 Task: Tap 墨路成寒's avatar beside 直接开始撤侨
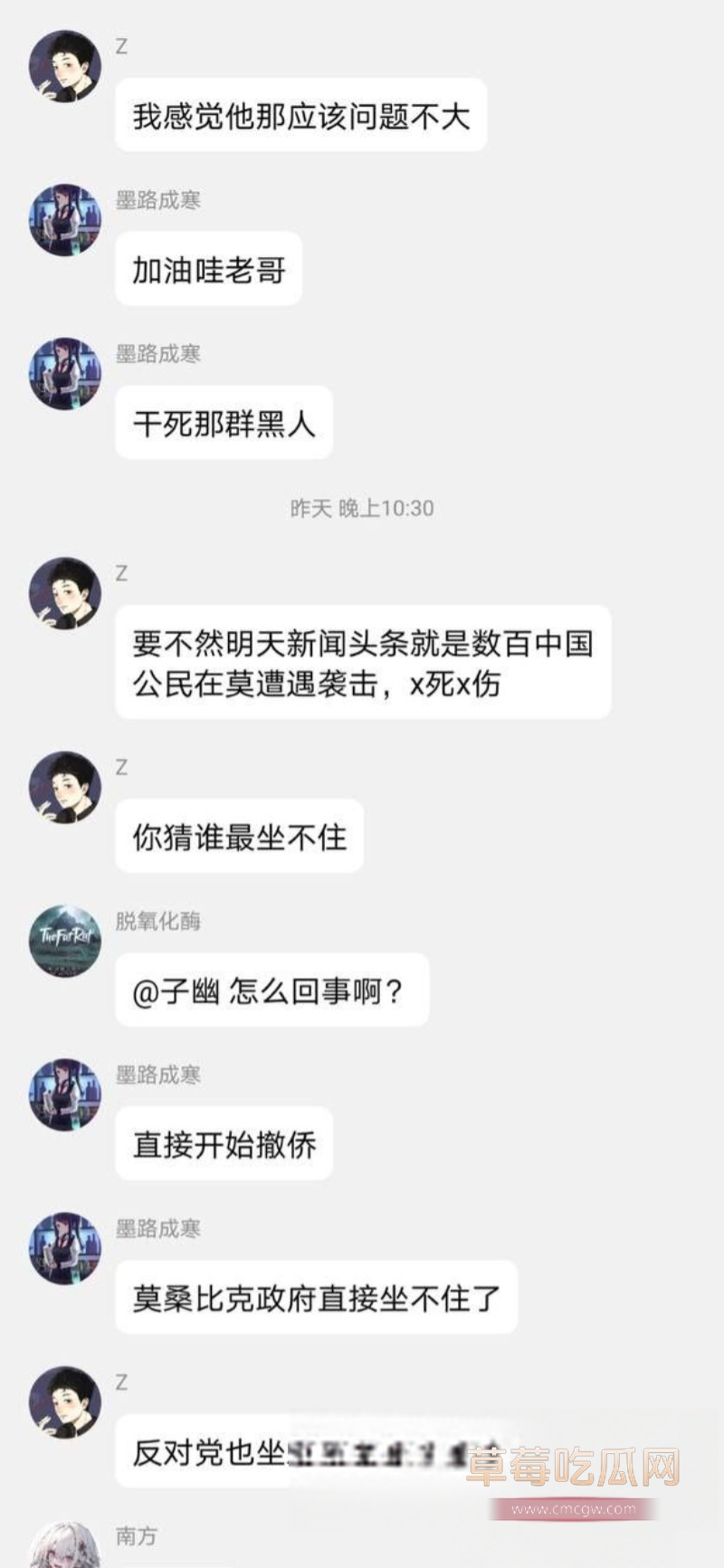click(x=65, y=1095)
